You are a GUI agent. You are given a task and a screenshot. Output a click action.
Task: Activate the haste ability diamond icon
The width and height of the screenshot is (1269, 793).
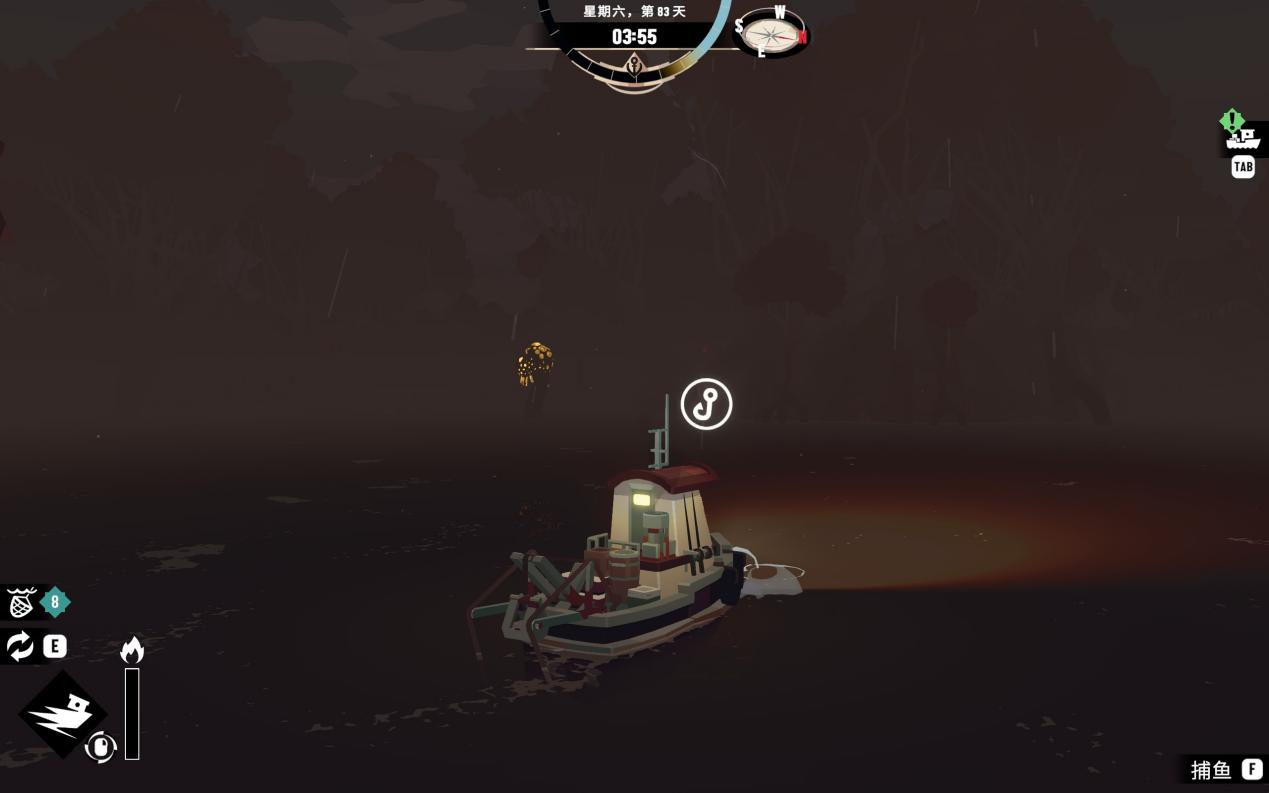pyautogui.click(x=62, y=714)
